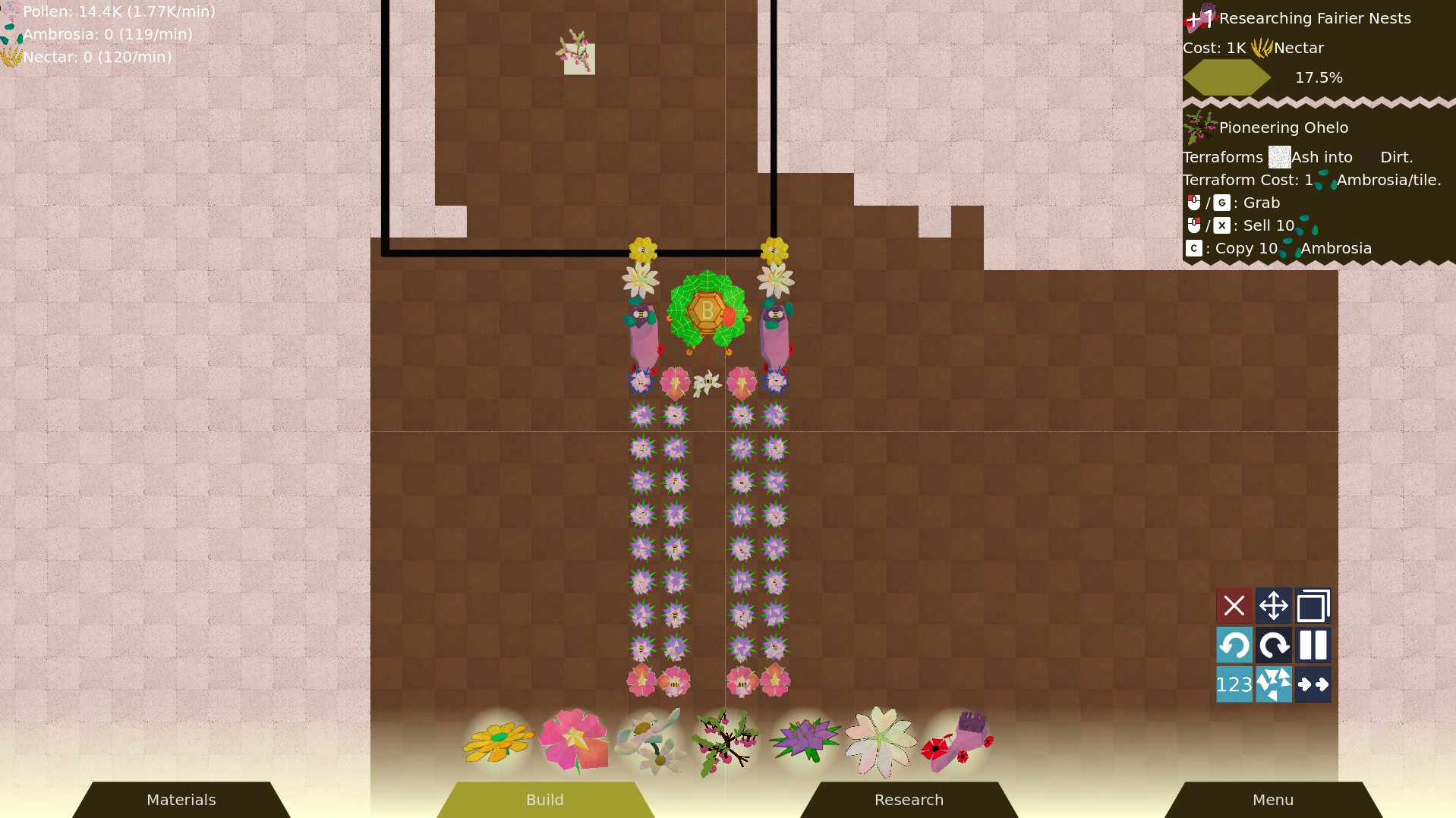Pause the game simulation
The width and height of the screenshot is (1456, 818).
click(x=1313, y=645)
